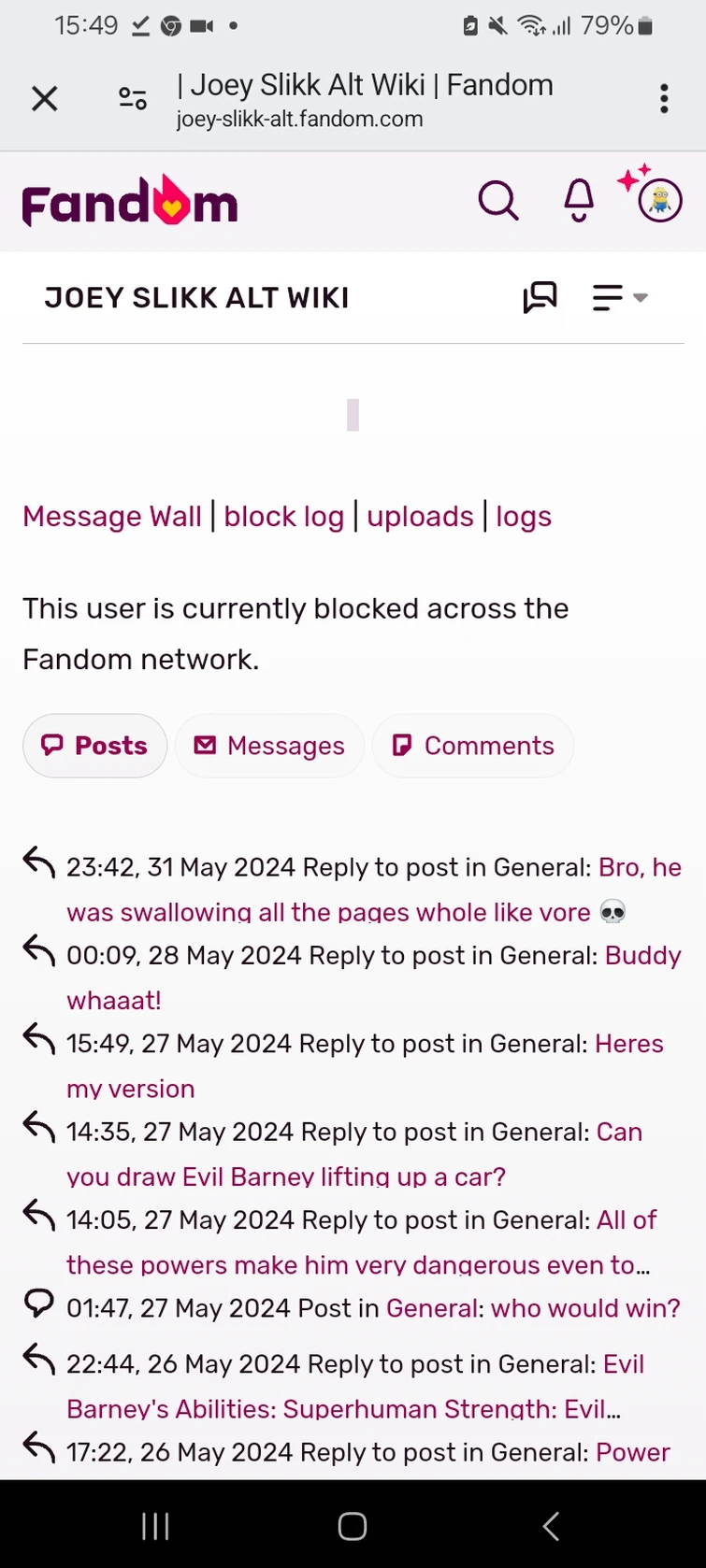Open the notifications bell
Viewport: 706px width, 1568px height.
point(577,200)
